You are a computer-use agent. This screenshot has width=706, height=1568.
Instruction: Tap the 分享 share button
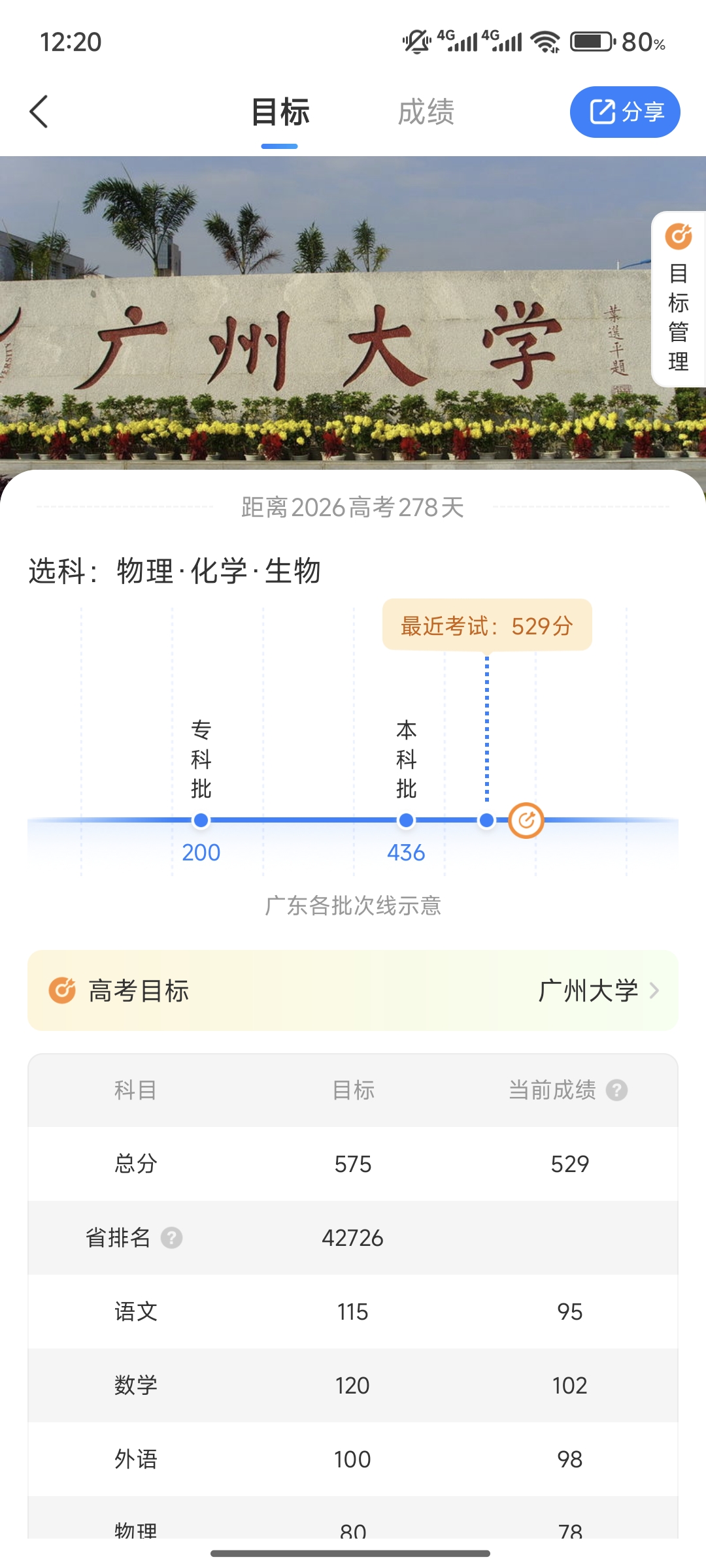click(x=625, y=112)
